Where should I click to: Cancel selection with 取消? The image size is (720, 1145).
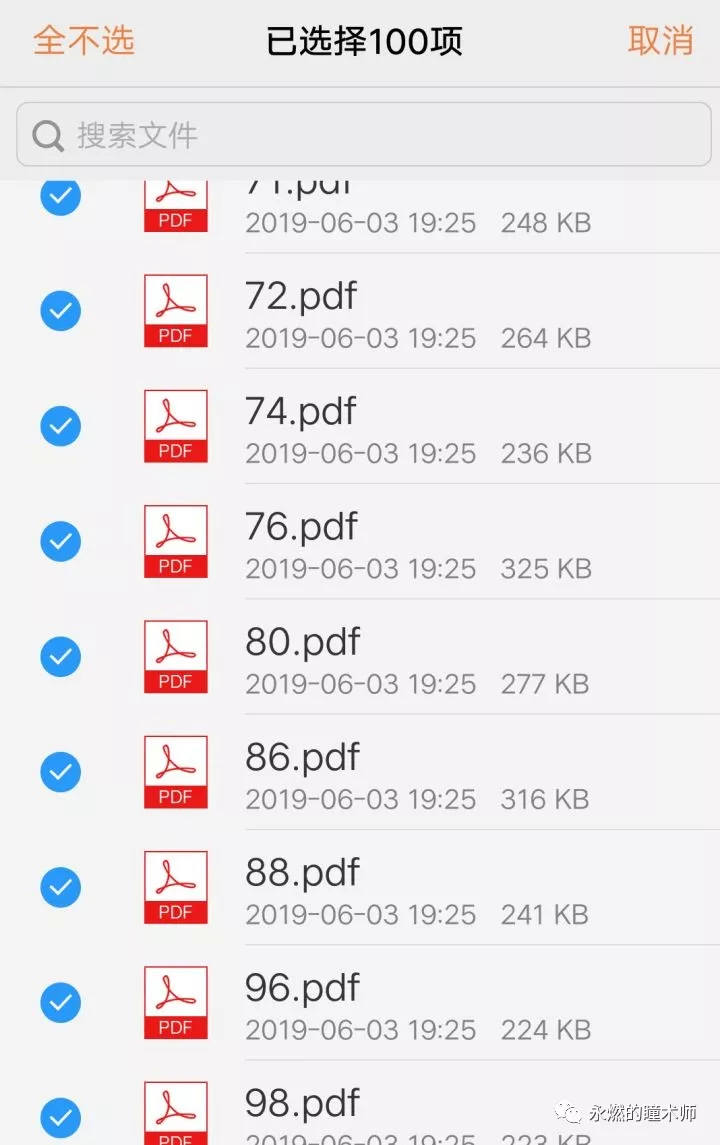660,41
